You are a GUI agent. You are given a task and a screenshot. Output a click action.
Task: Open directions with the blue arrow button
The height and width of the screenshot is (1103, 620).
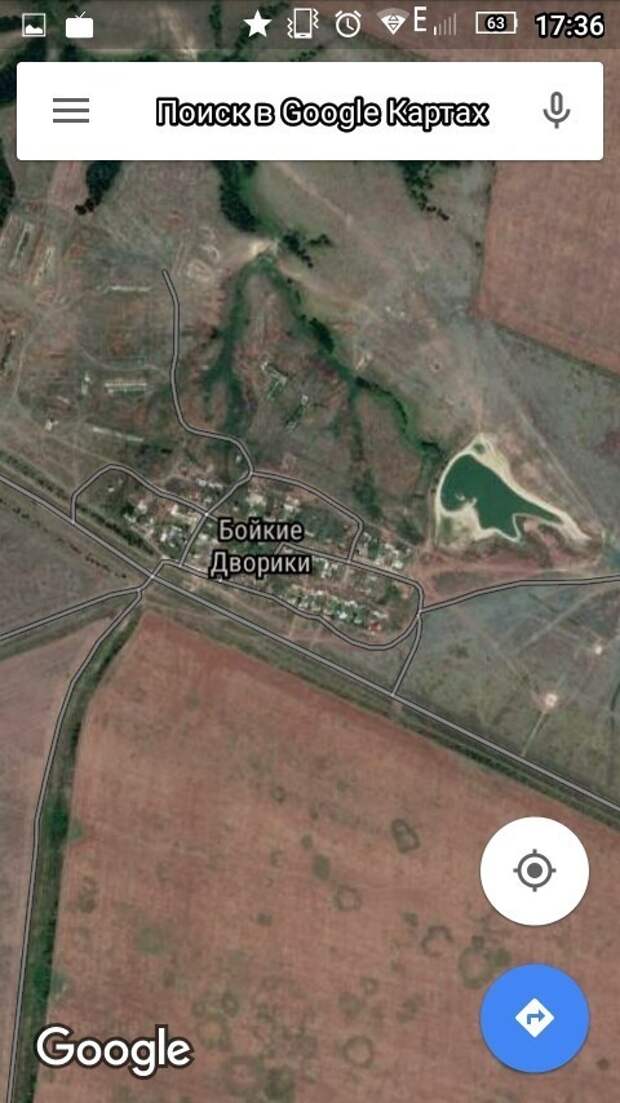[x=534, y=1018]
